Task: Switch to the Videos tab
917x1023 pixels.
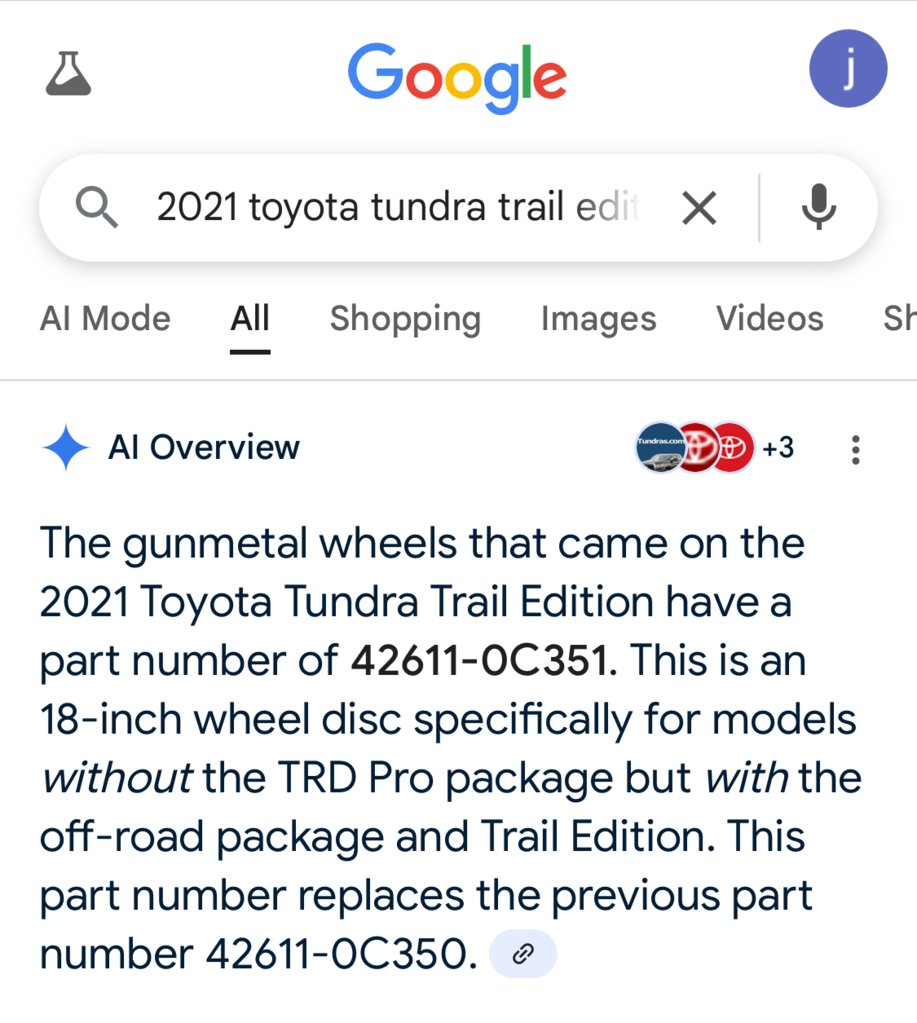Action: pyautogui.click(x=769, y=319)
